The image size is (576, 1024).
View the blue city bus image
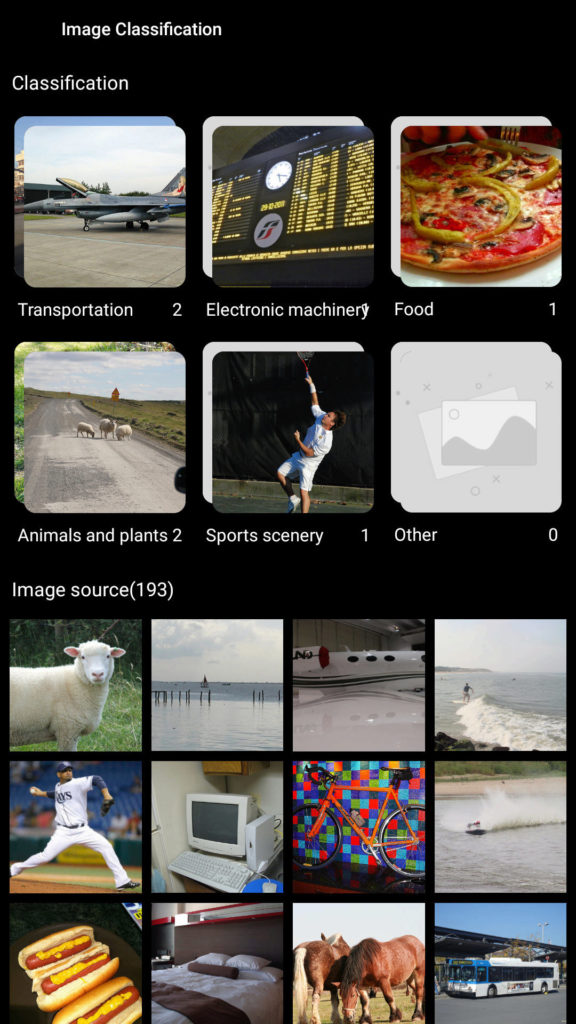tap(501, 963)
